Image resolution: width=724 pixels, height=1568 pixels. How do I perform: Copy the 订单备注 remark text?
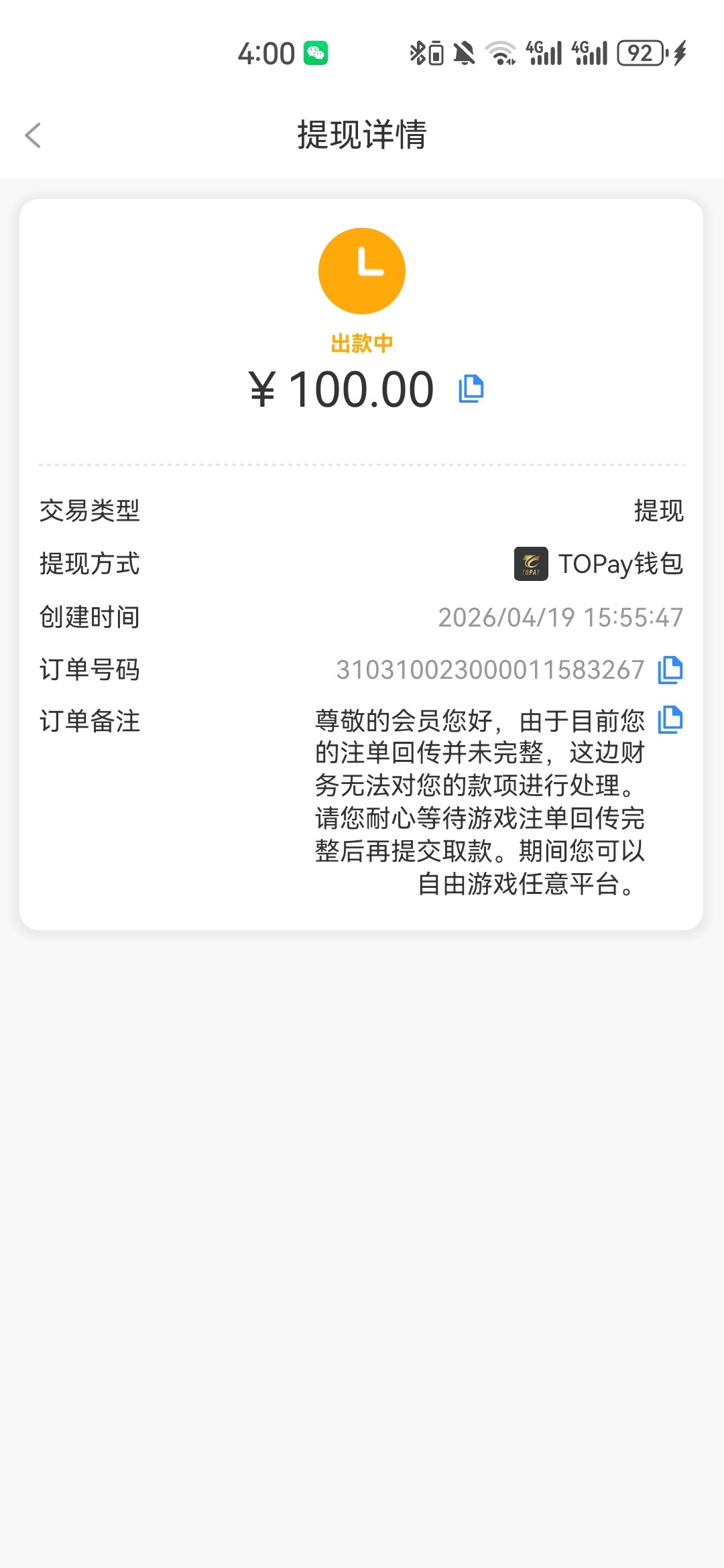670,720
